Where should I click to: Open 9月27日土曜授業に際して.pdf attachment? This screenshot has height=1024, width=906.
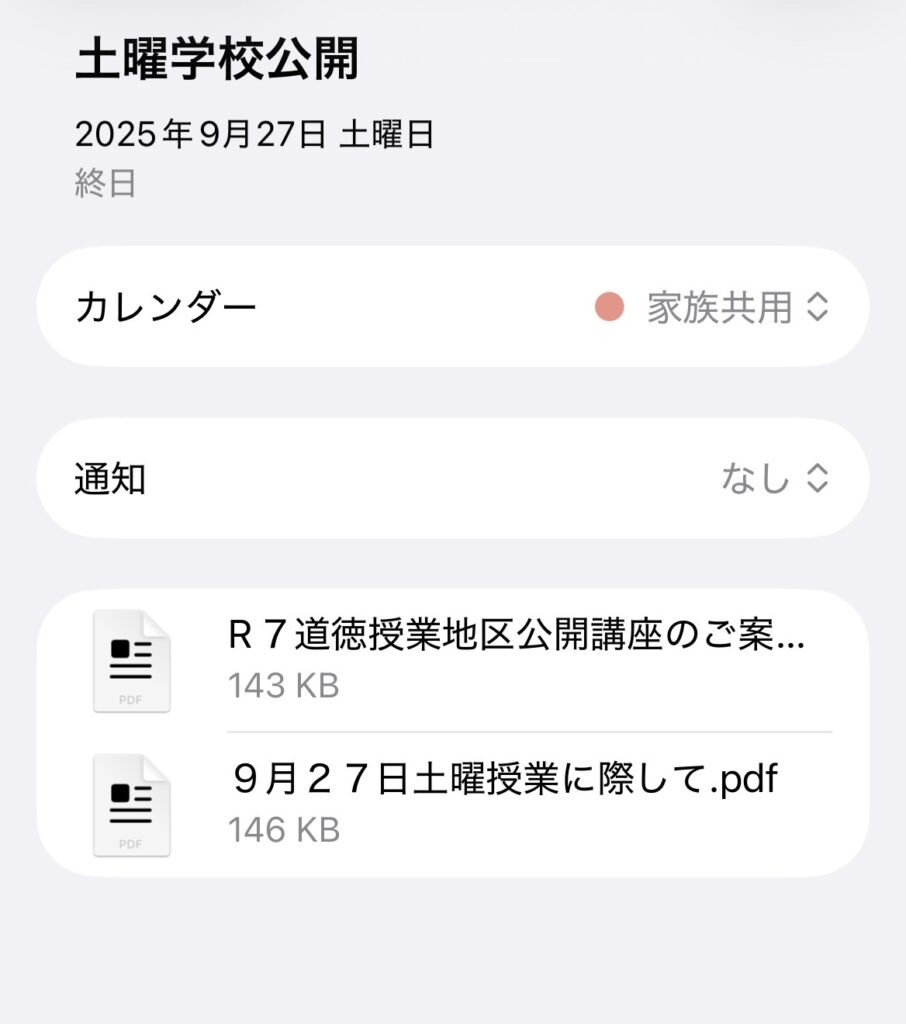pyautogui.click(x=504, y=802)
